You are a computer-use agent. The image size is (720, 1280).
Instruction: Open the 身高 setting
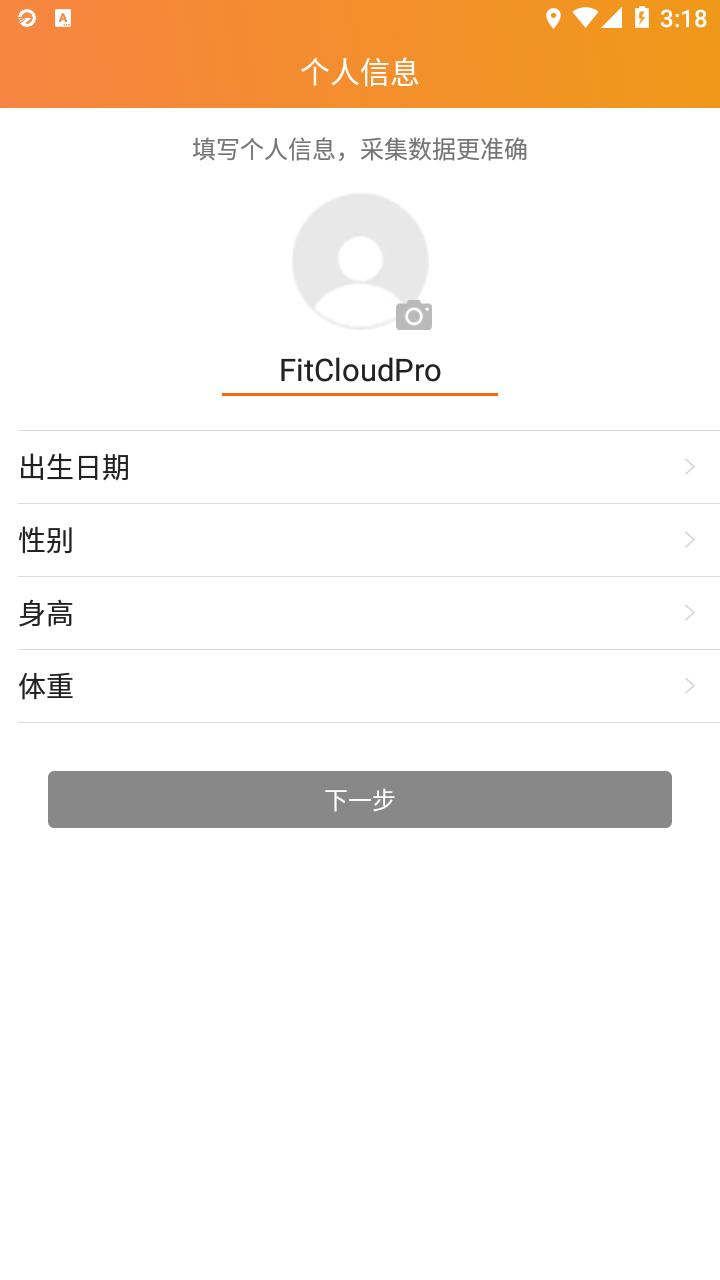tap(360, 613)
